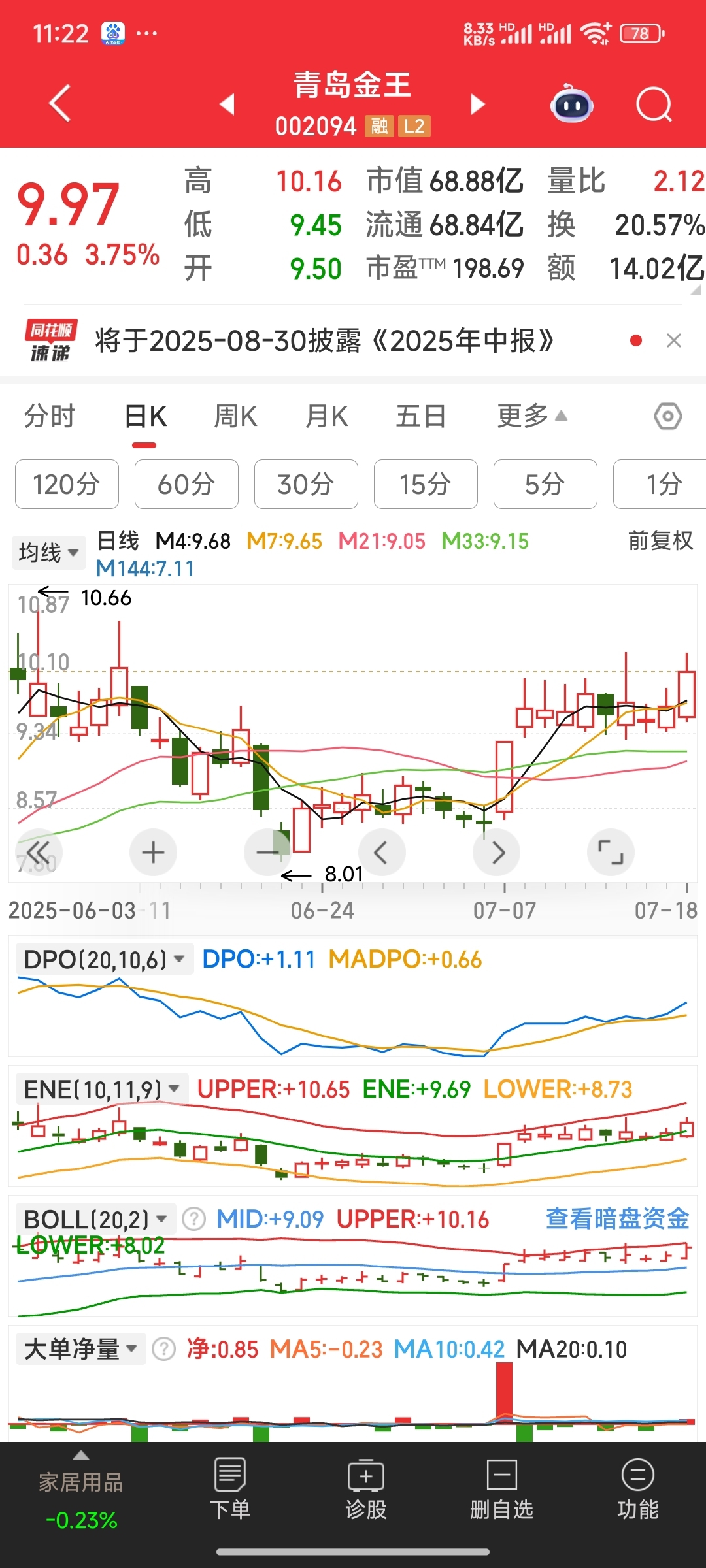Viewport: 706px width, 1568px height.
Task: Switch to the next stock
Action: pos(478,104)
